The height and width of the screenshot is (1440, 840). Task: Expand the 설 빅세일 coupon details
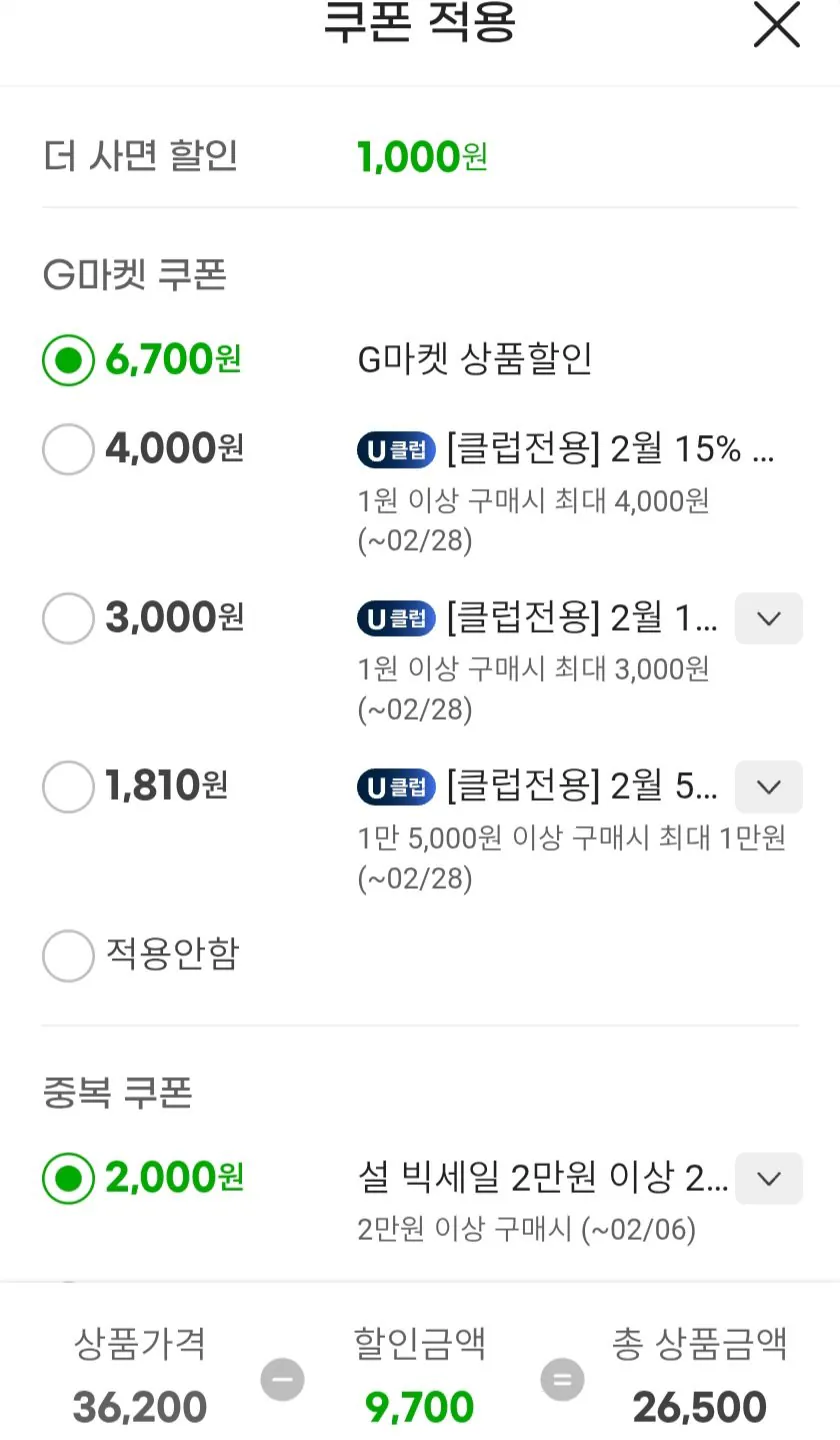768,1178
